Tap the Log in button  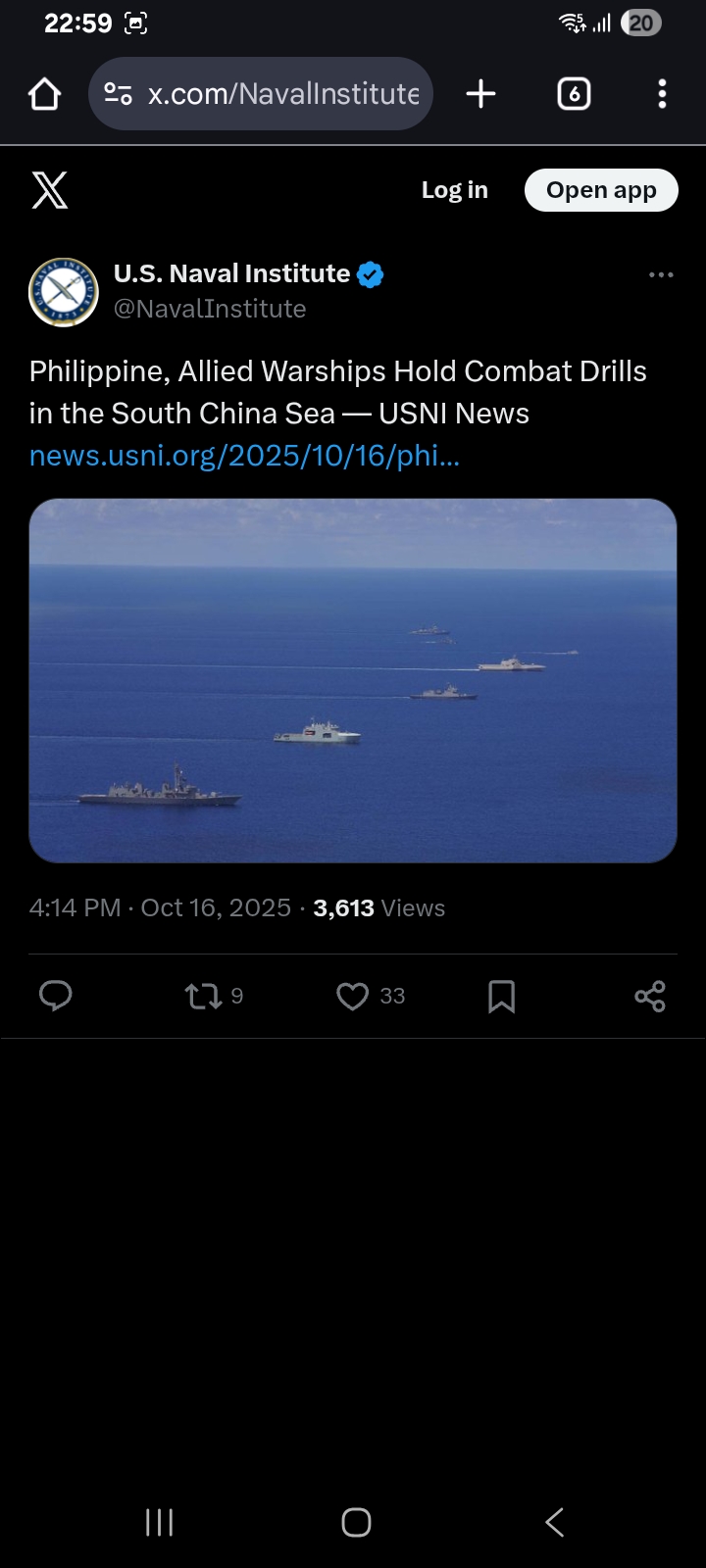pyautogui.click(x=454, y=190)
